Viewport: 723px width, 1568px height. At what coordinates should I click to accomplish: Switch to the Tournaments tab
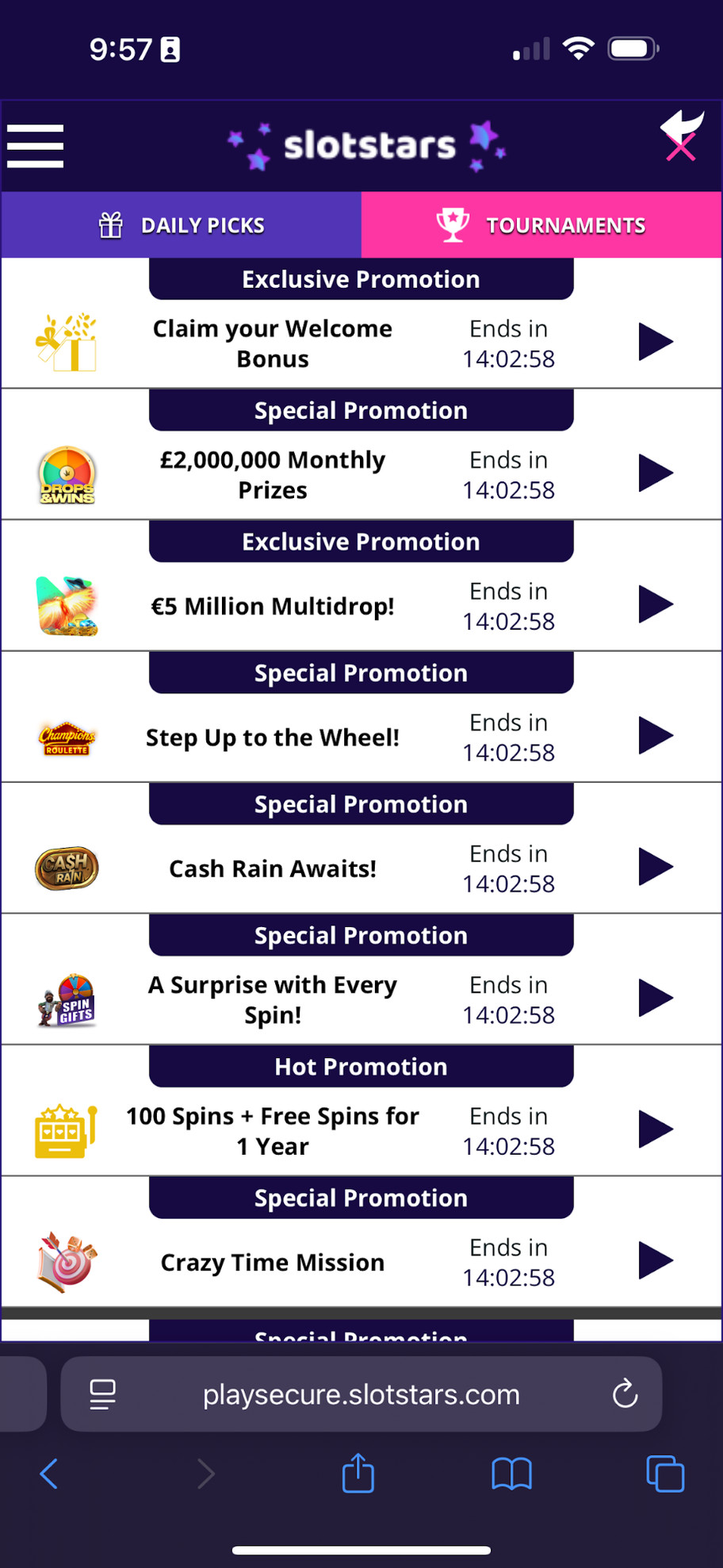point(541,225)
